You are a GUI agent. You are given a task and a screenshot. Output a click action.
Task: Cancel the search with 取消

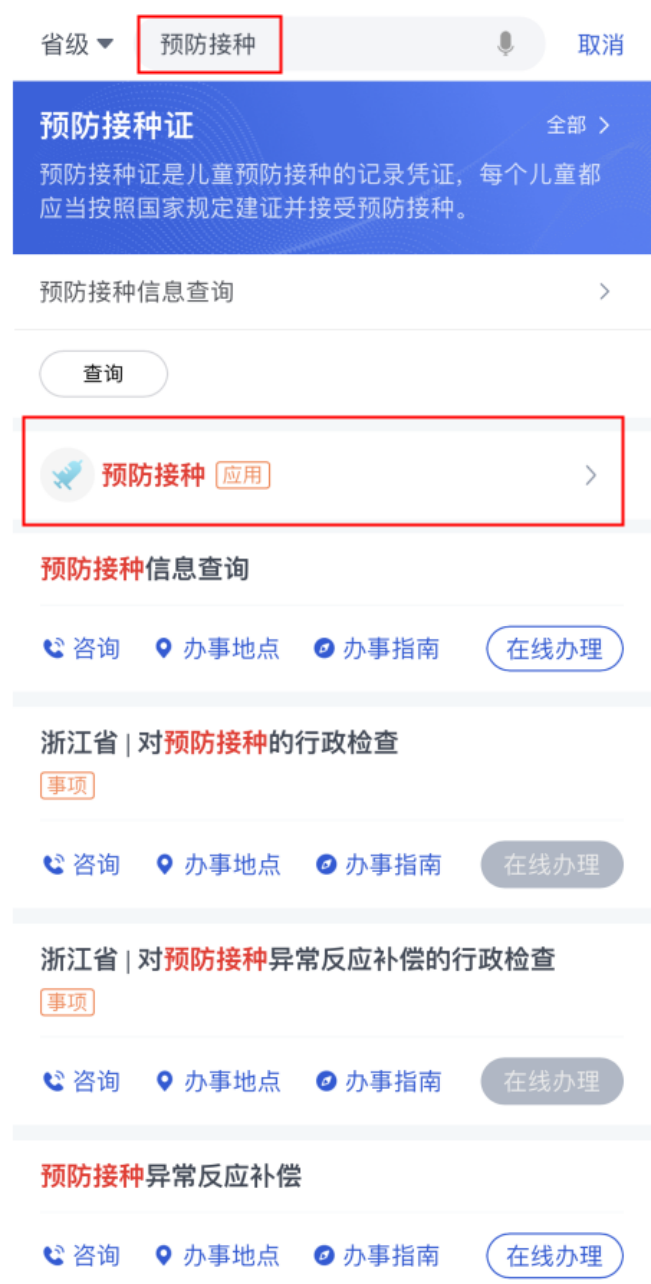[600, 44]
